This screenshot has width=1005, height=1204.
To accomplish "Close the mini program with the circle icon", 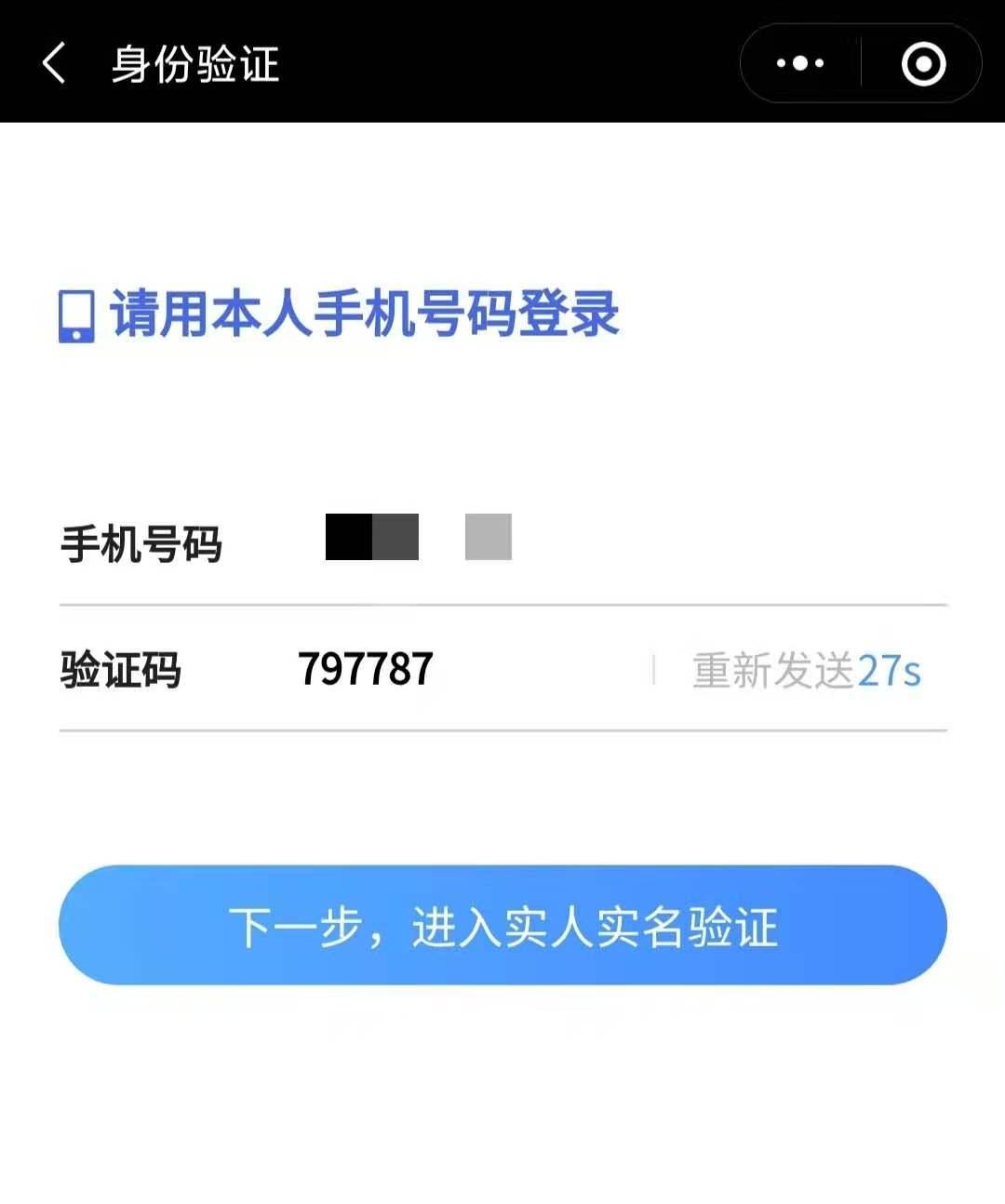I will [923, 63].
